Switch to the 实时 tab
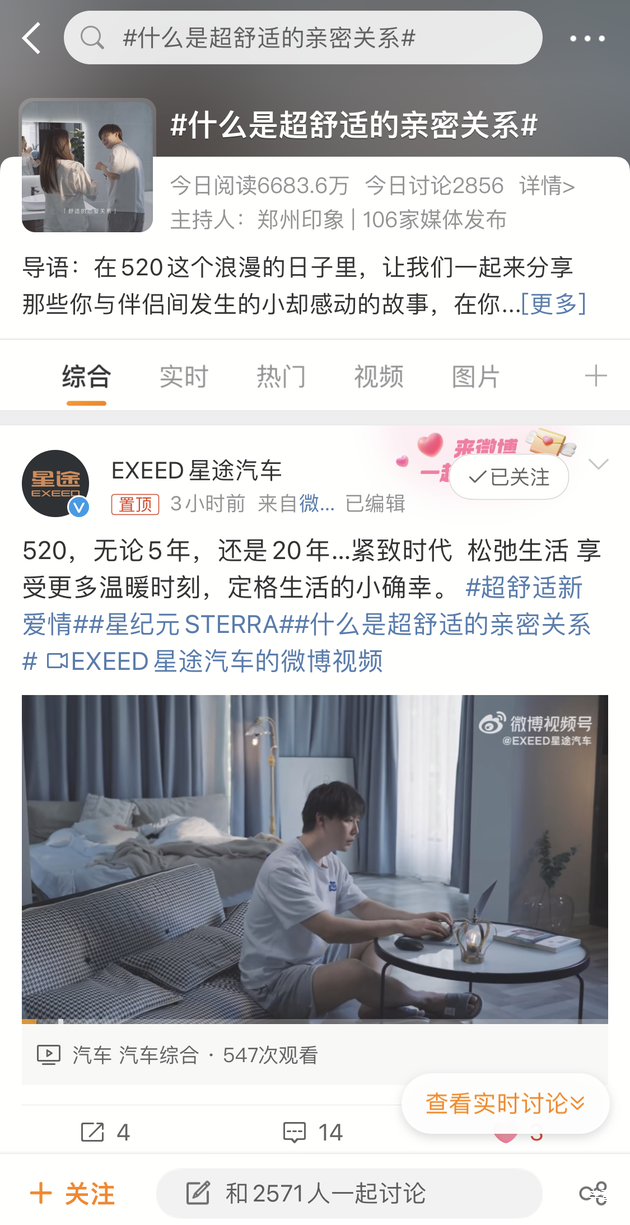This screenshot has height=1225, width=630. (184, 377)
